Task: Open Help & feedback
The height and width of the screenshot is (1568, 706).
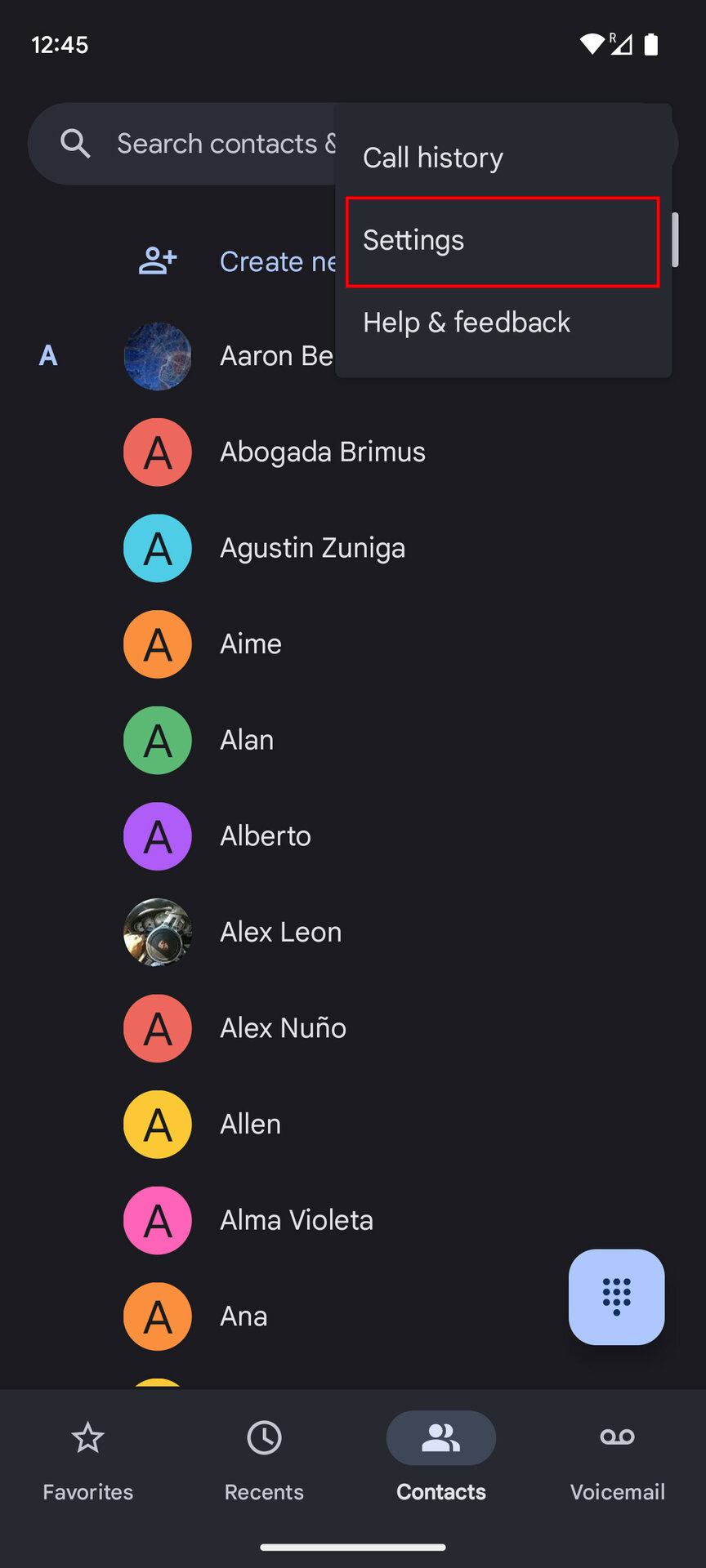Action: 467,323
